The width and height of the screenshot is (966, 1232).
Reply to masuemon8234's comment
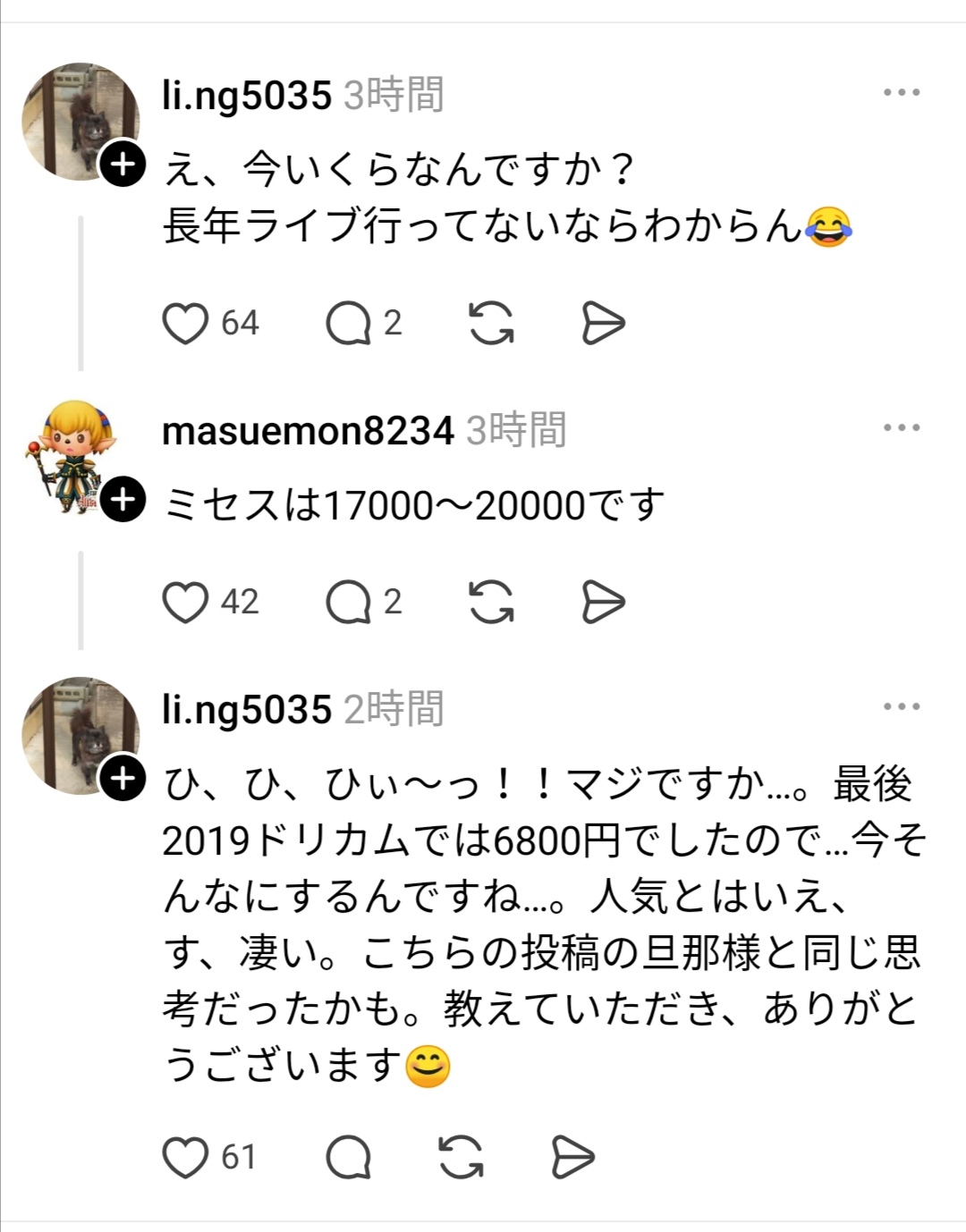pyautogui.click(x=348, y=603)
